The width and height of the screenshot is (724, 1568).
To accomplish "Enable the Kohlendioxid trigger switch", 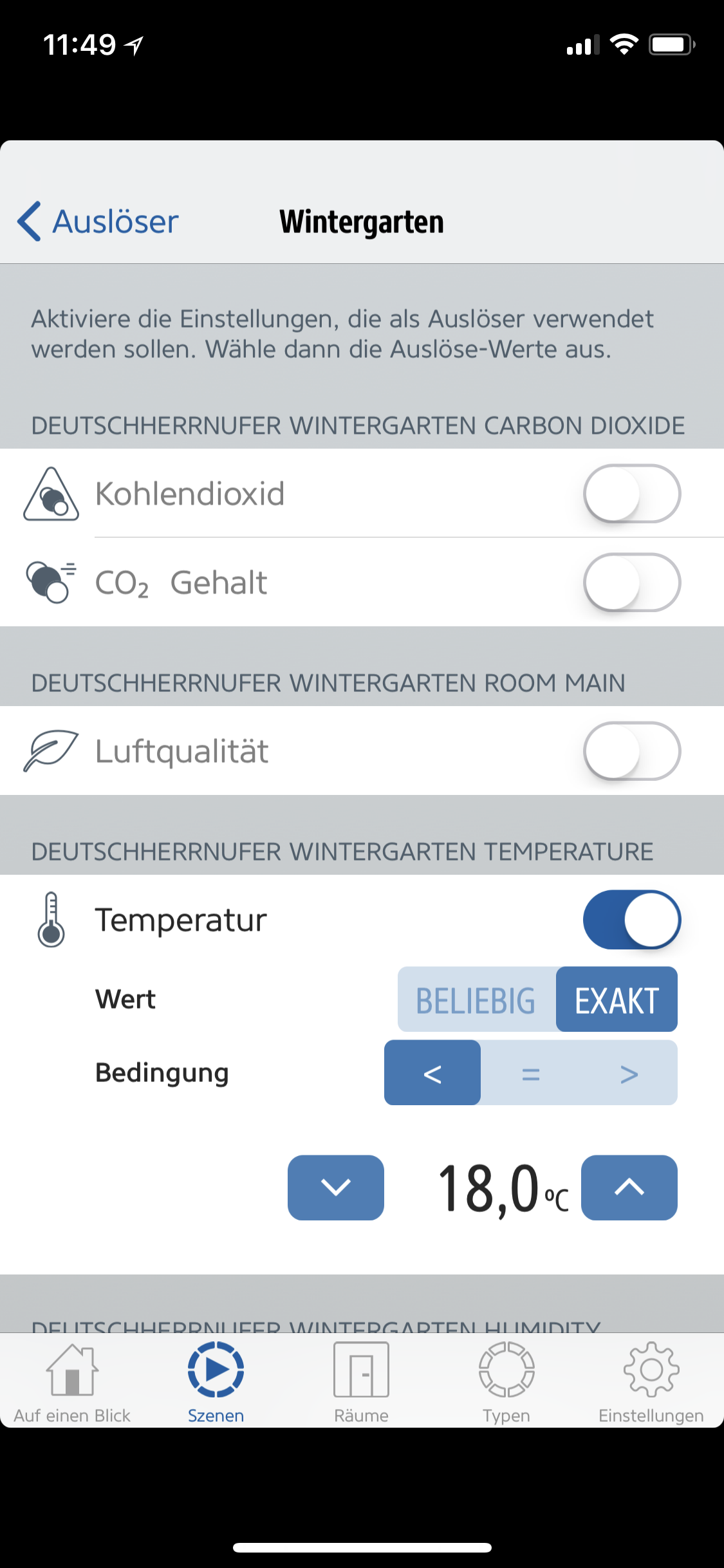I will (x=631, y=494).
